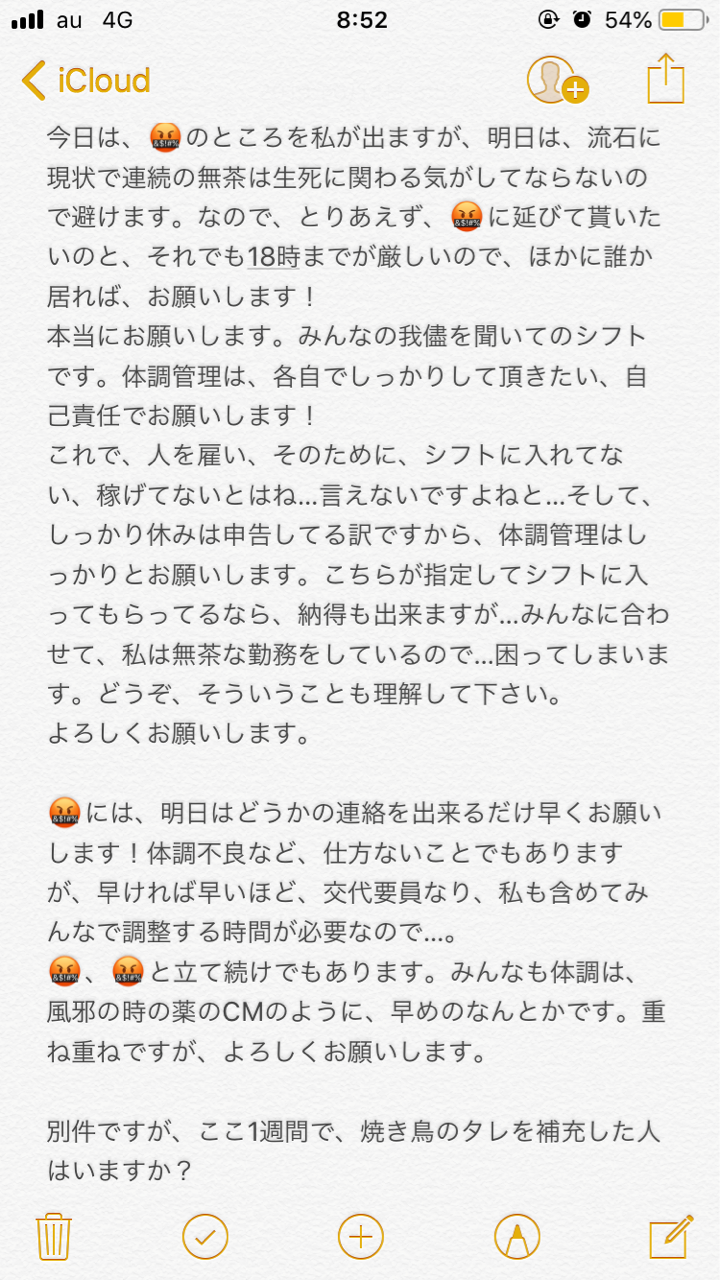
Task: Tap the underlined 18時 time link
Action: 273,255
